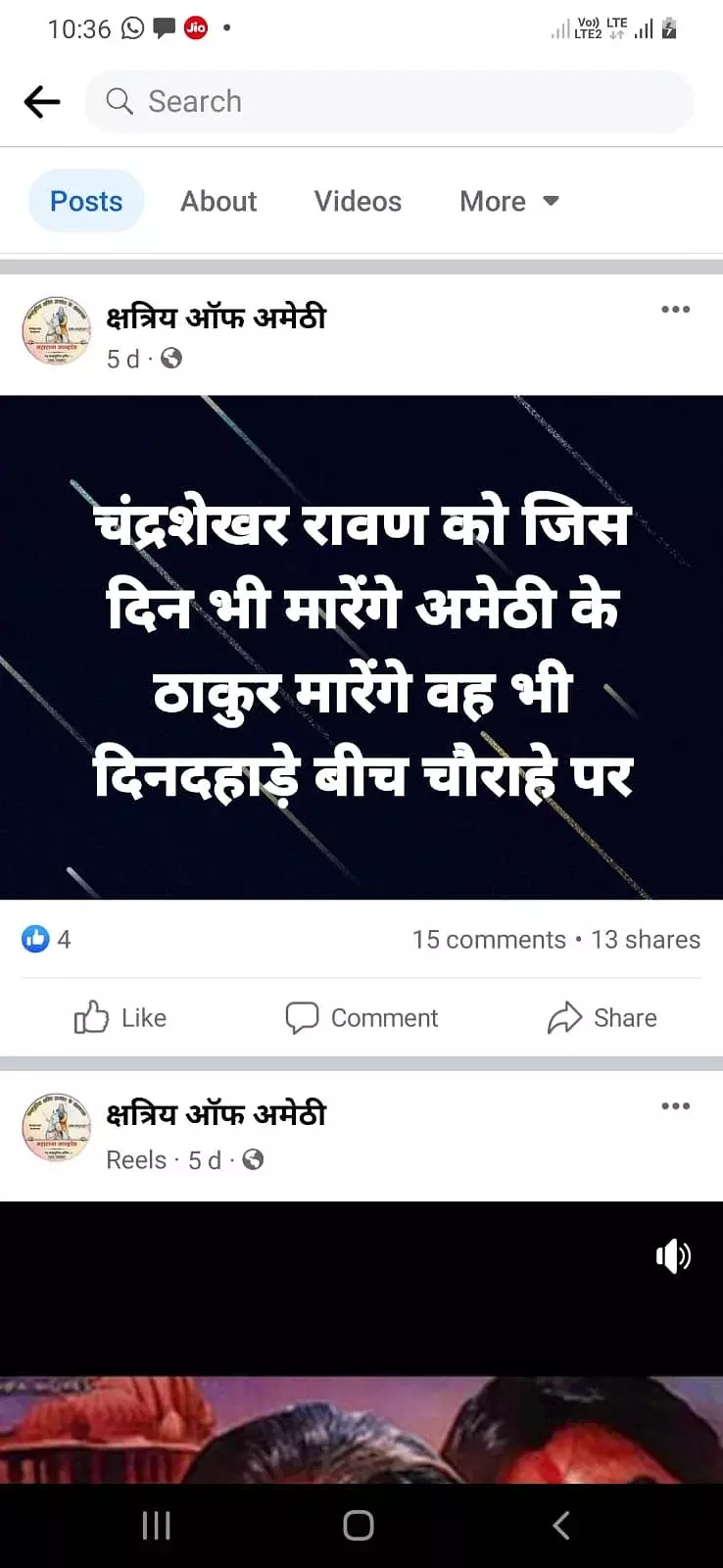Open the Search field
The width and height of the screenshot is (723, 1568).
(x=389, y=101)
